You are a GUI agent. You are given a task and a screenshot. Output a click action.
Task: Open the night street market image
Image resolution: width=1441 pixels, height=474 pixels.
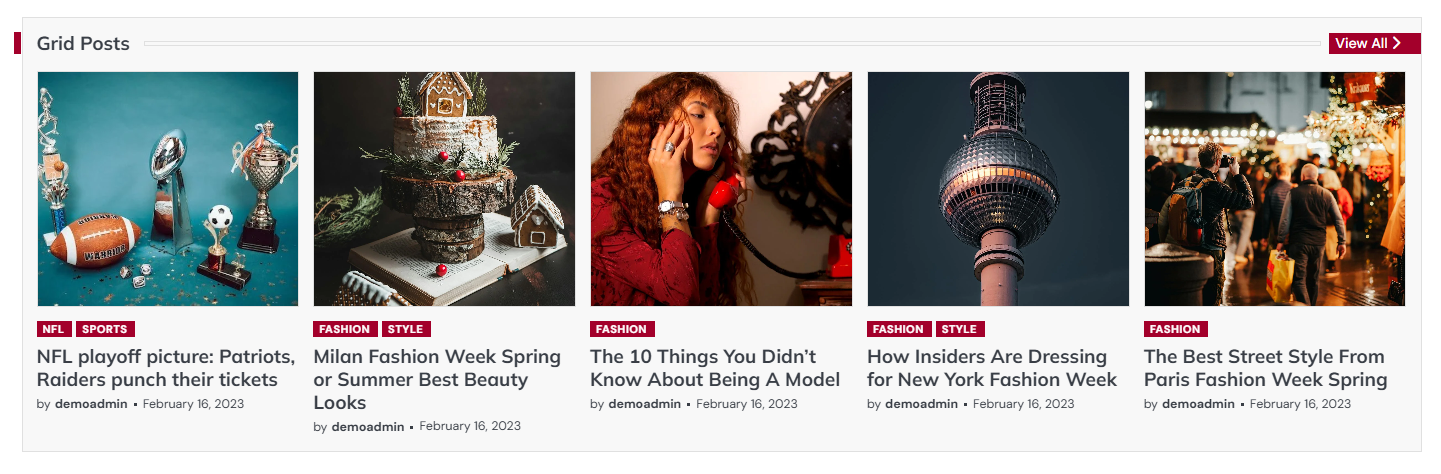(x=1274, y=188)
